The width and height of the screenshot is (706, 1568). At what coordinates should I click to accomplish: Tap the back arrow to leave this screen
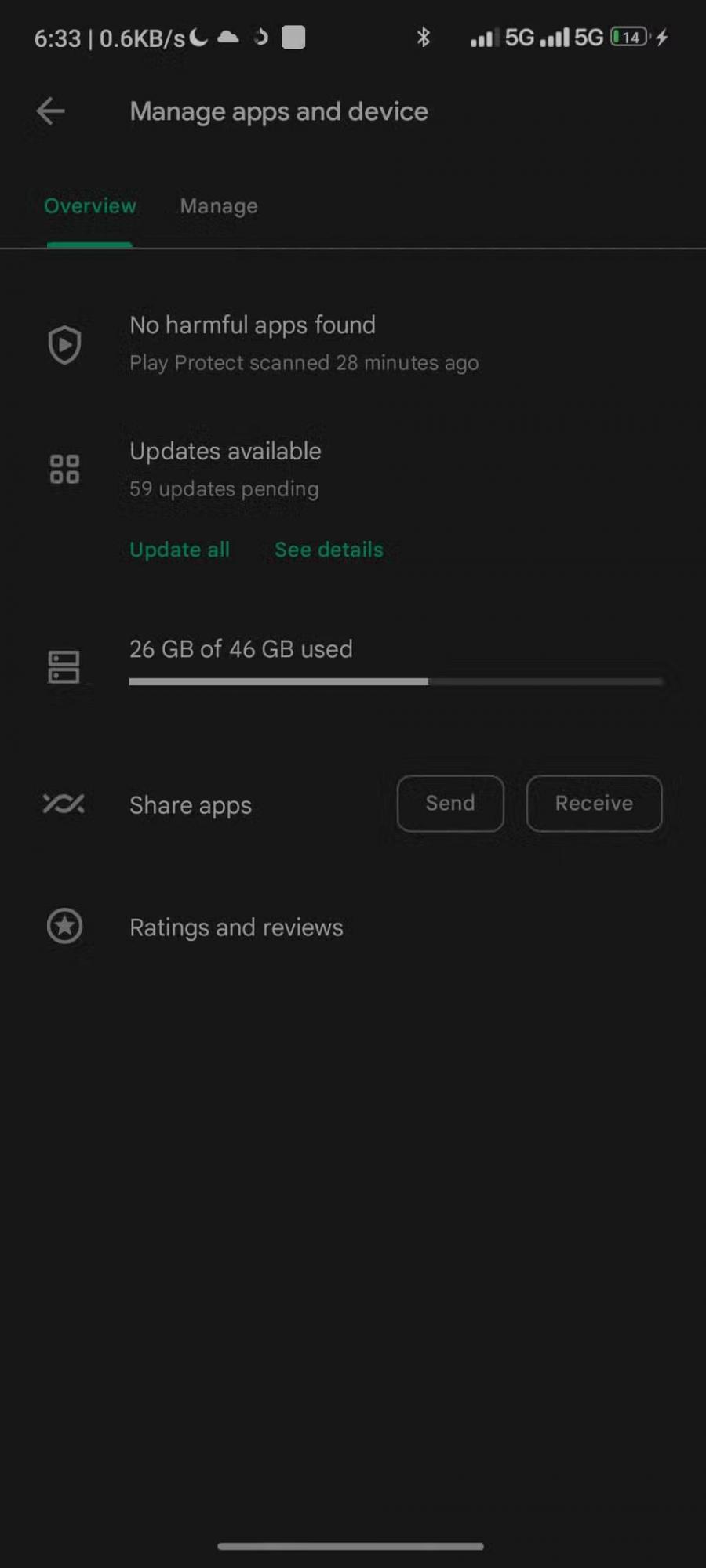49,111
